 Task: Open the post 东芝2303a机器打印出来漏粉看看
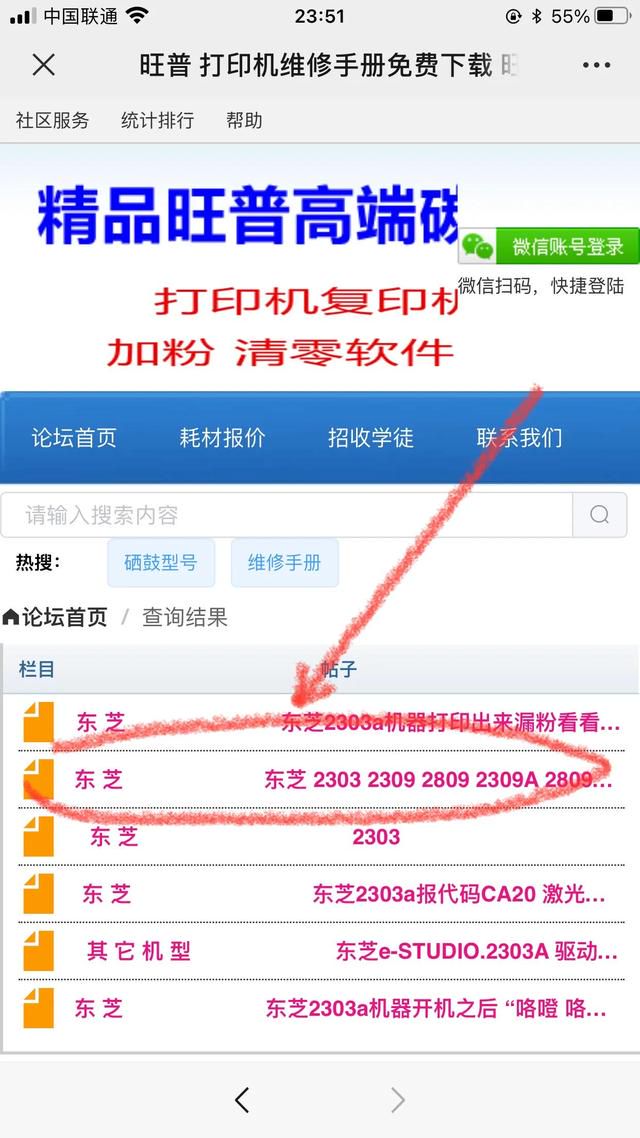coord(451,723)
